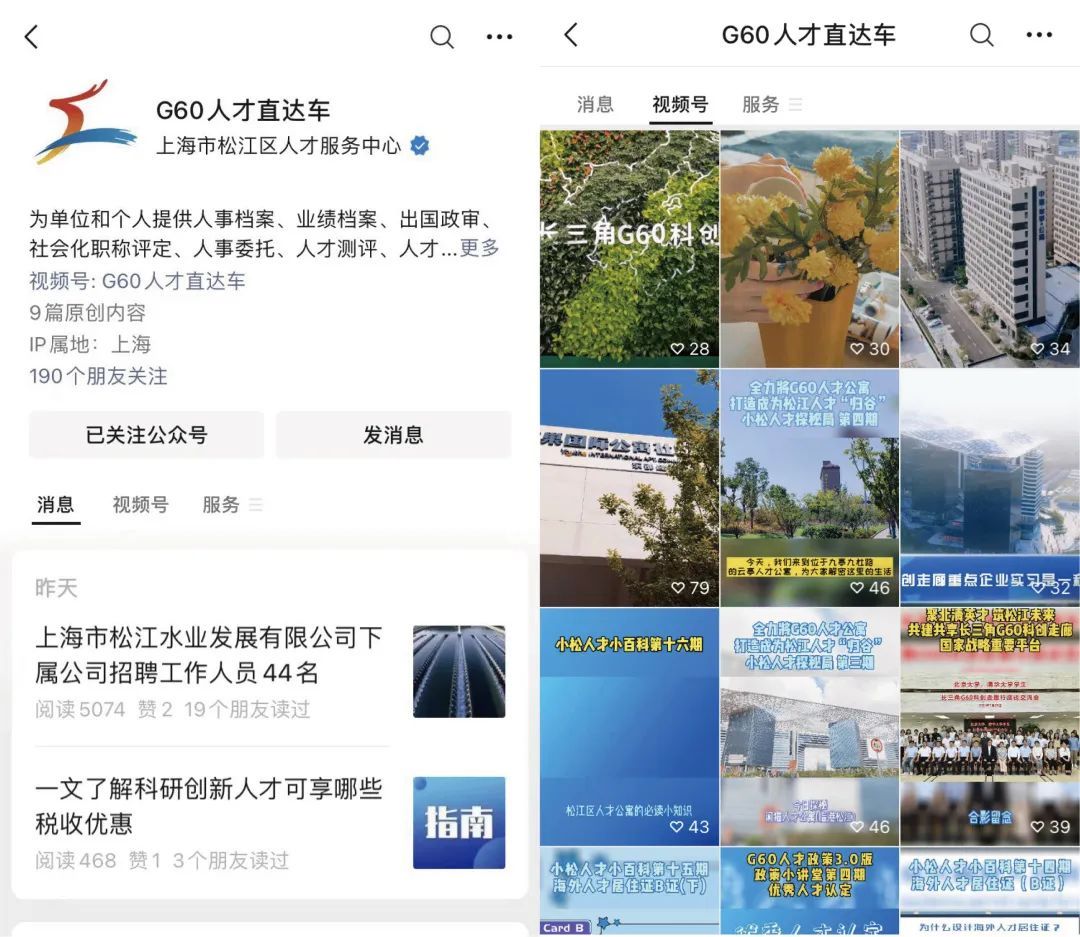Tap the 已关注公众号 button
This screenshot has width=1080, height=937.
click(146, 435)
